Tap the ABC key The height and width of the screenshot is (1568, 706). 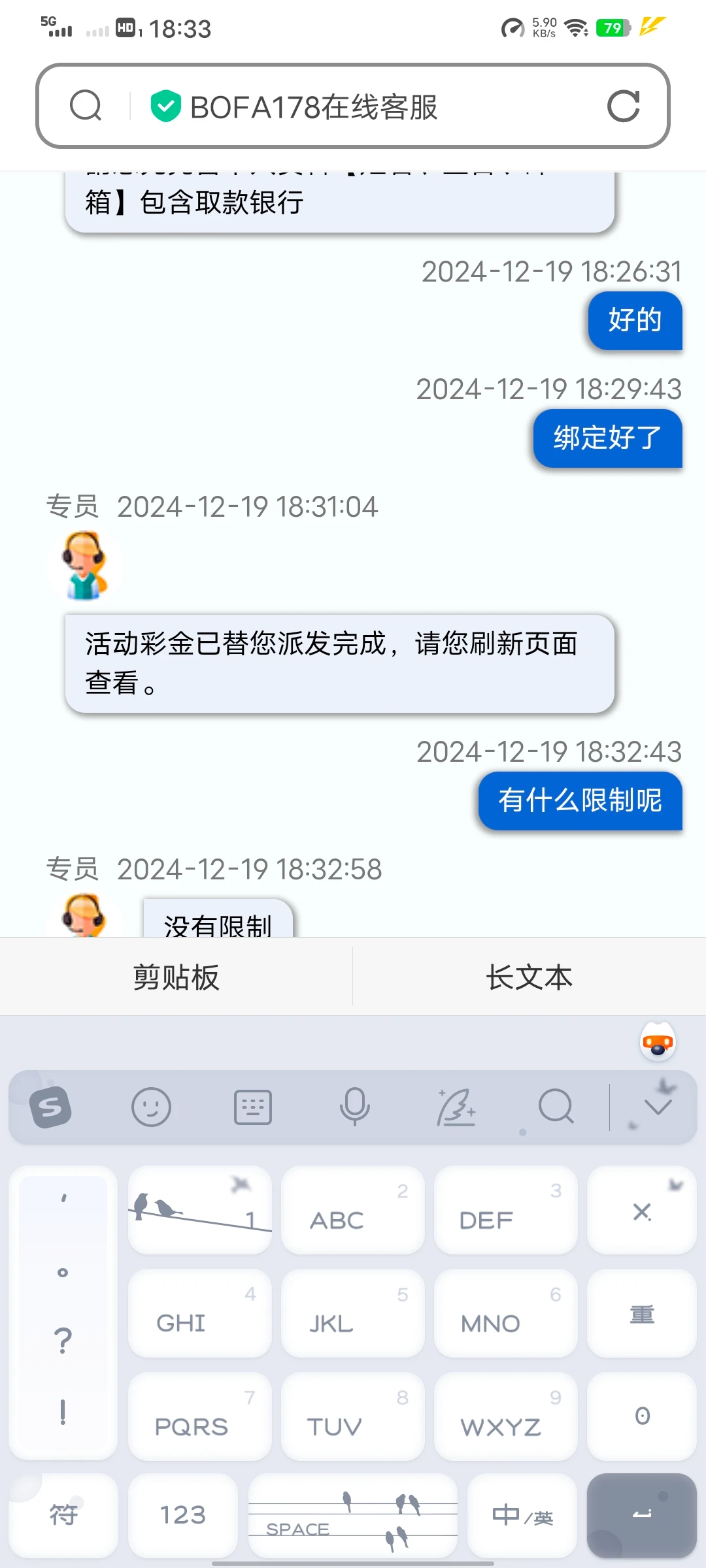[x=352, y=1210]
